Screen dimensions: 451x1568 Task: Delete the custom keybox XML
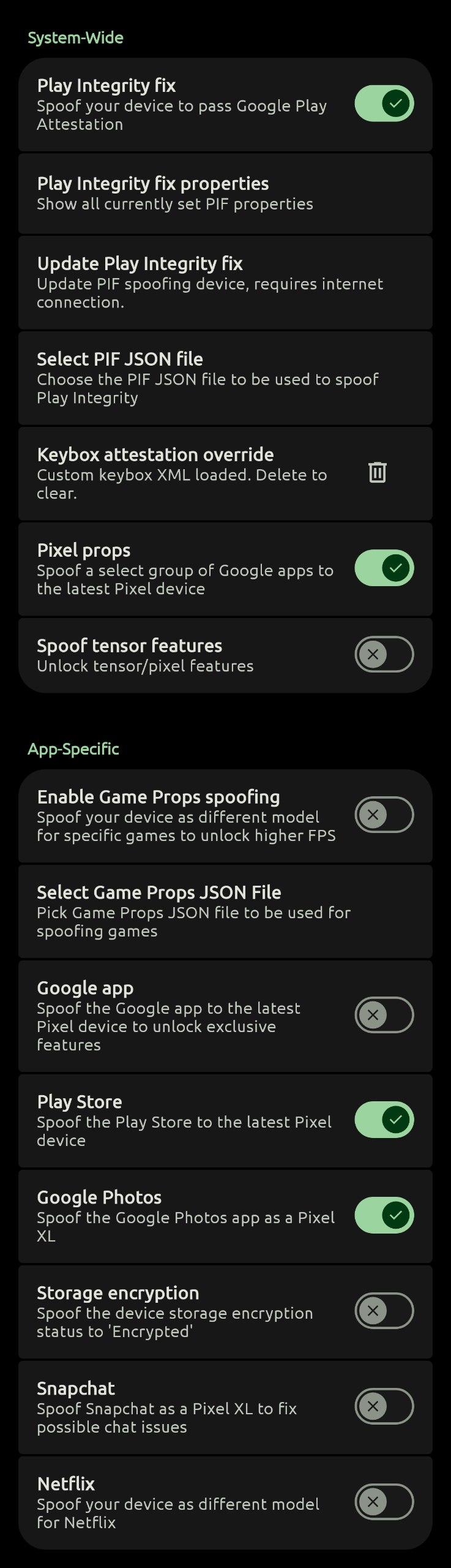click(377, 472)
